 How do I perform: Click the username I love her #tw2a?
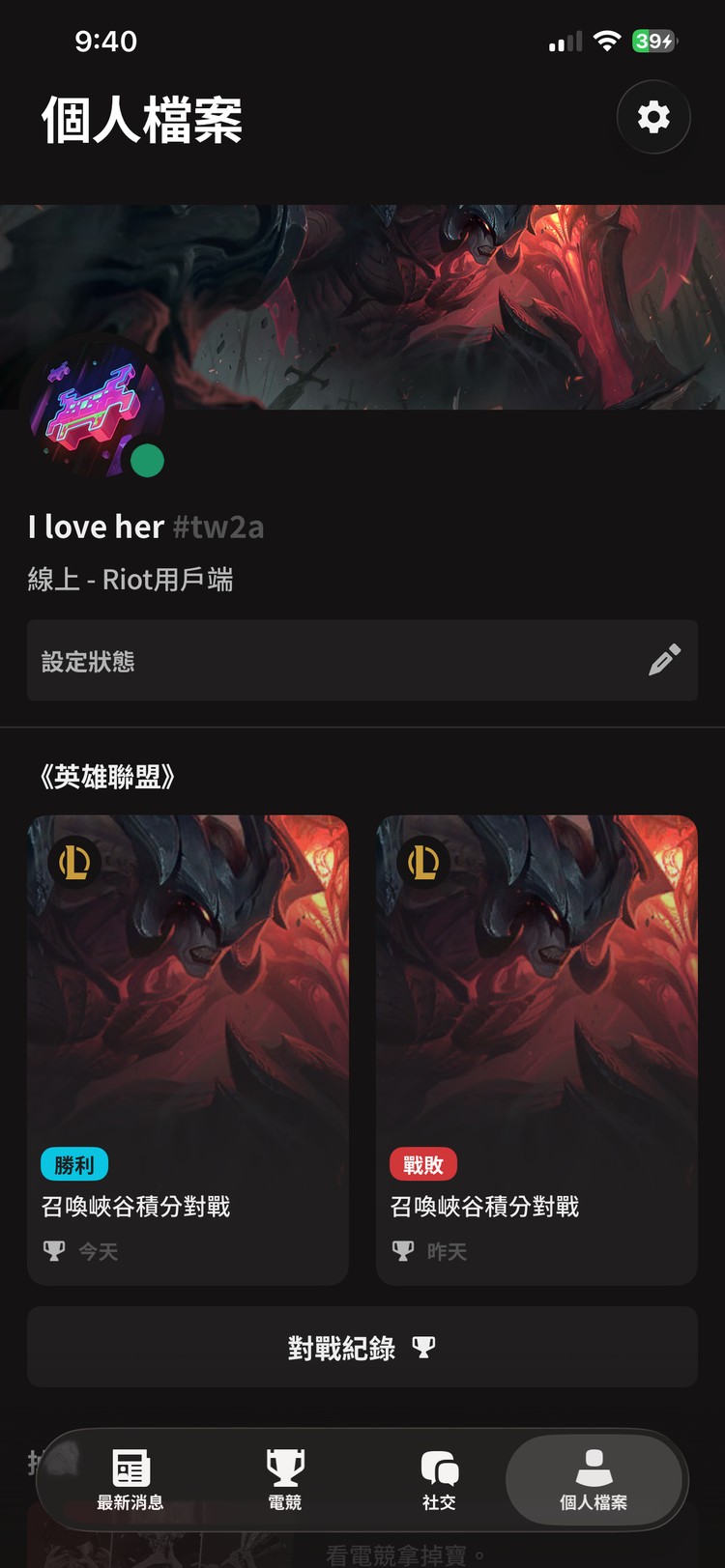(145, 527)
